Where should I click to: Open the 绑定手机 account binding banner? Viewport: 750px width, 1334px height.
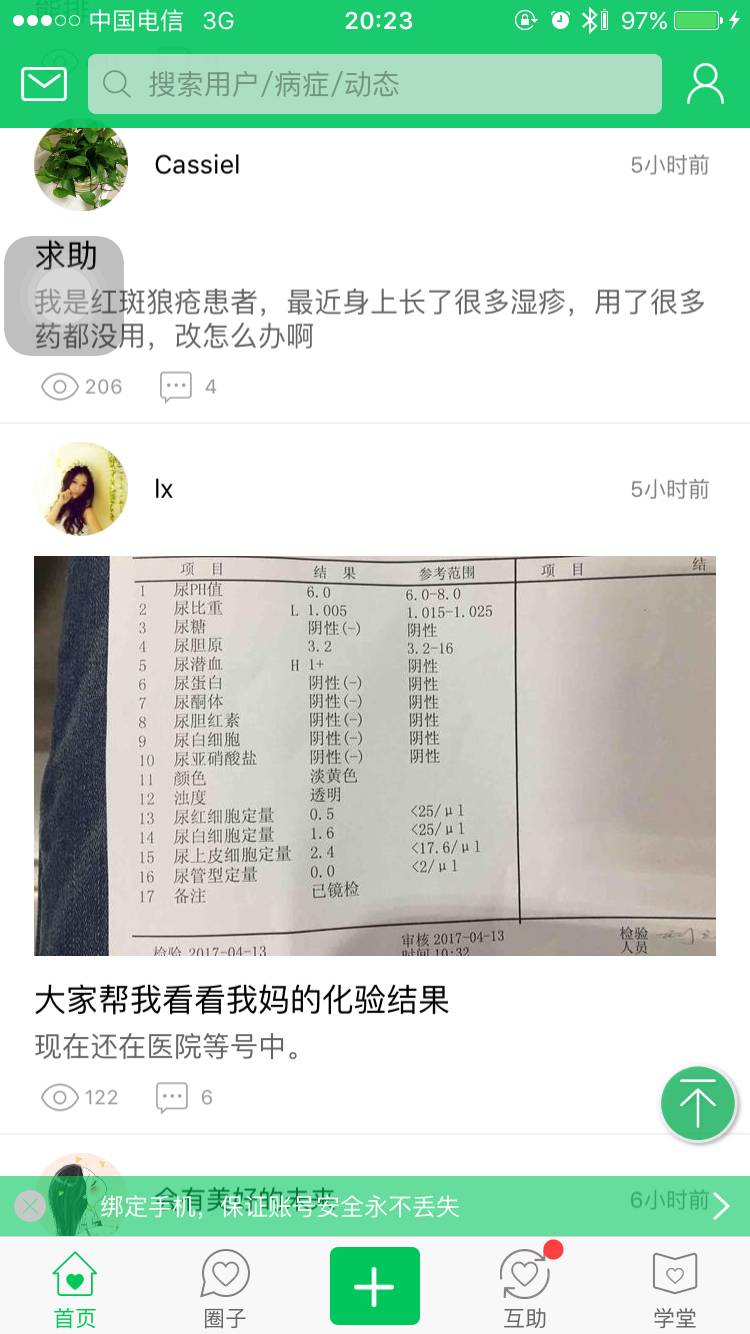click(x=400, y=1206)
